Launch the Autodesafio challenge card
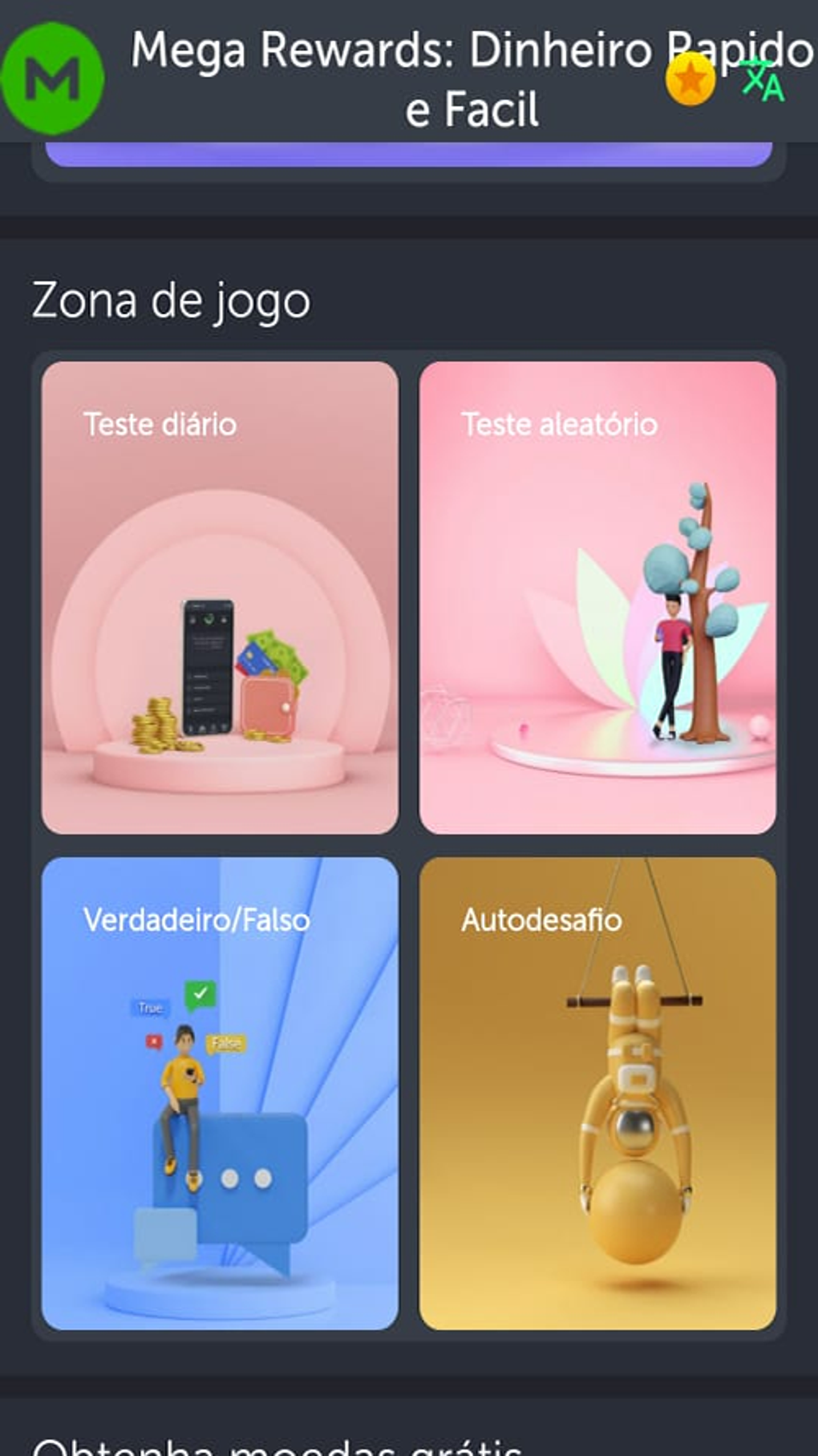This screenshot has height=1456, width=818. [x=597, y=1093]
